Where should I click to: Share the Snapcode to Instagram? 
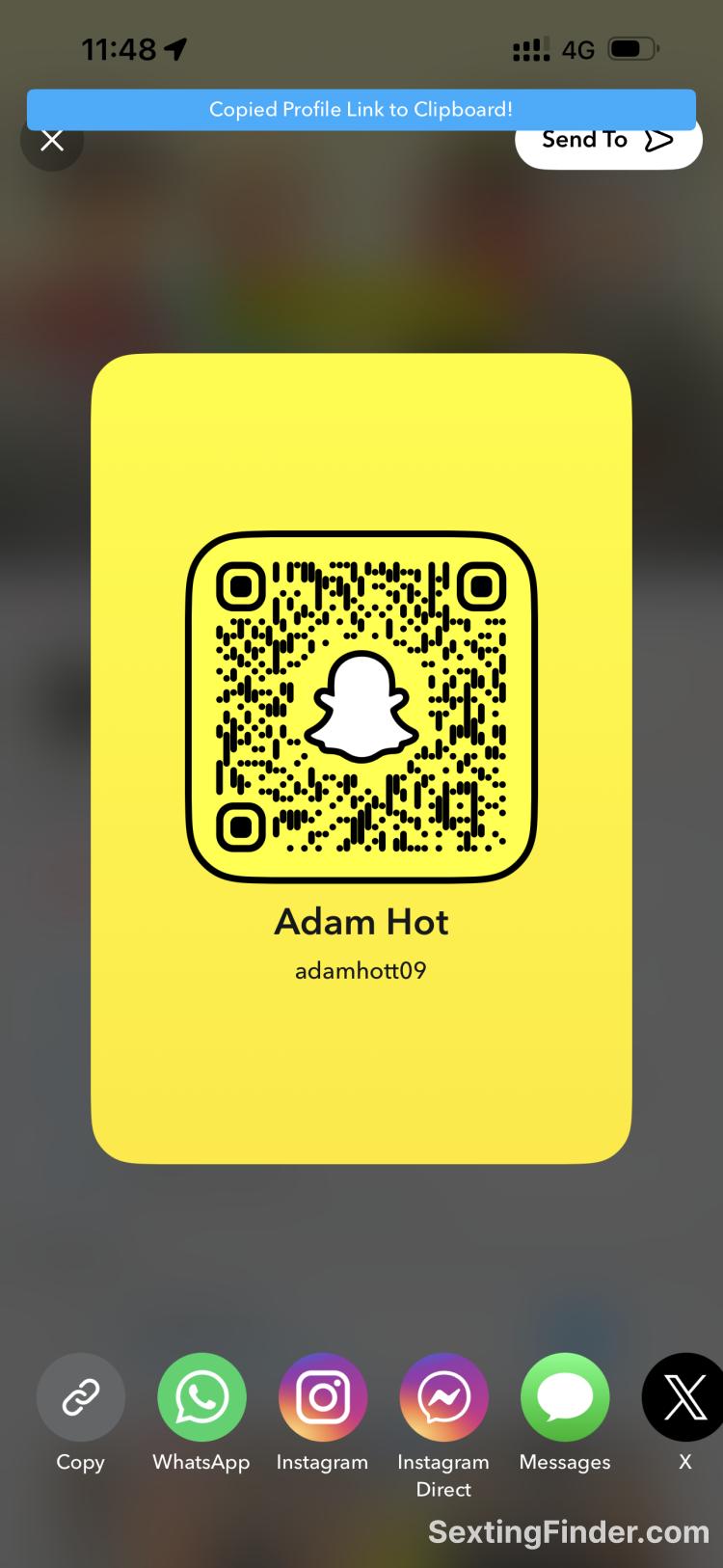click(x=323, y=1397)
